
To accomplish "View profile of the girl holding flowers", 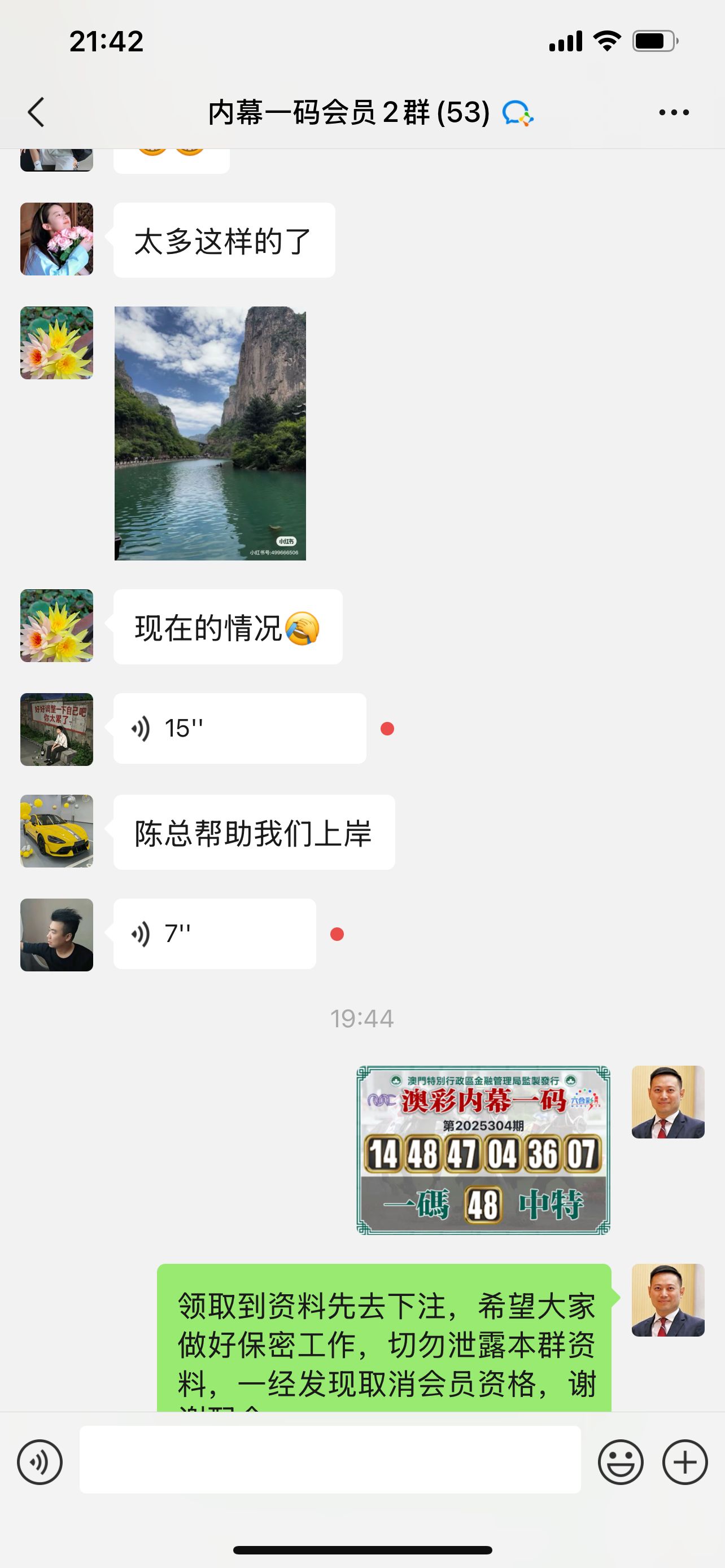I will (56, 239).
